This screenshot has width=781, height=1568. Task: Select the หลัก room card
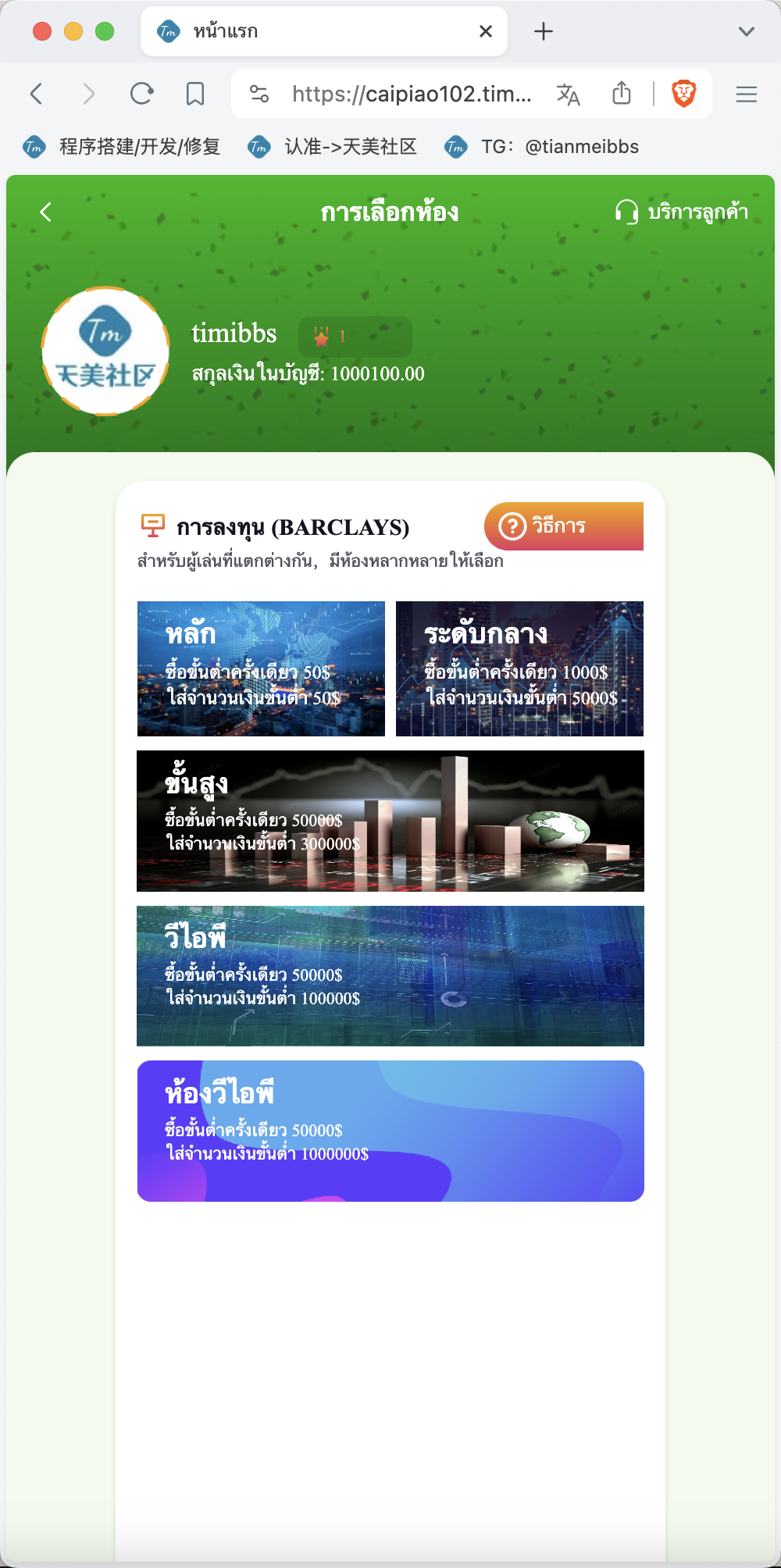click(x=261, y=668)
